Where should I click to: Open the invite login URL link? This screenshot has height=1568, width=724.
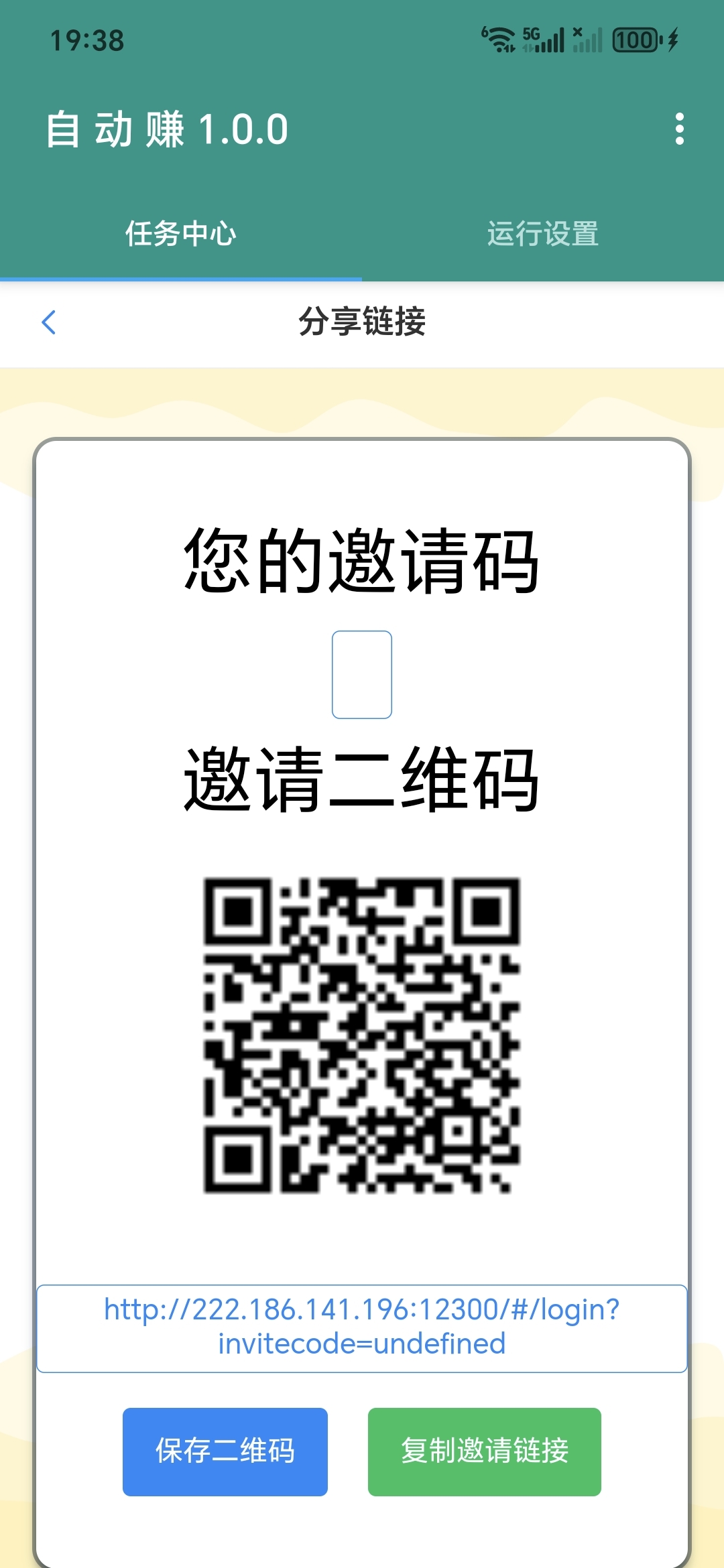pos(362,1327)
